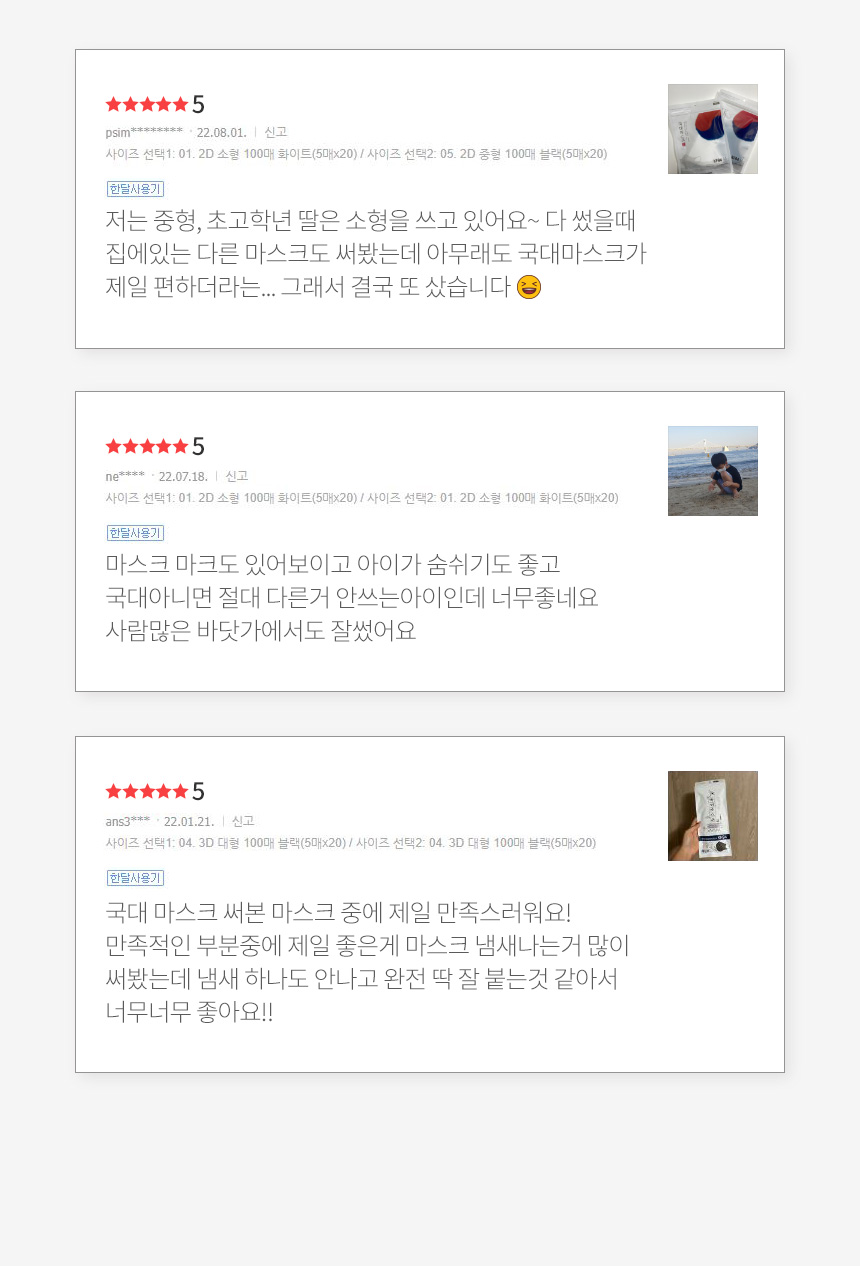Expand ans3***'s size selection line

(x=351, y=843)
